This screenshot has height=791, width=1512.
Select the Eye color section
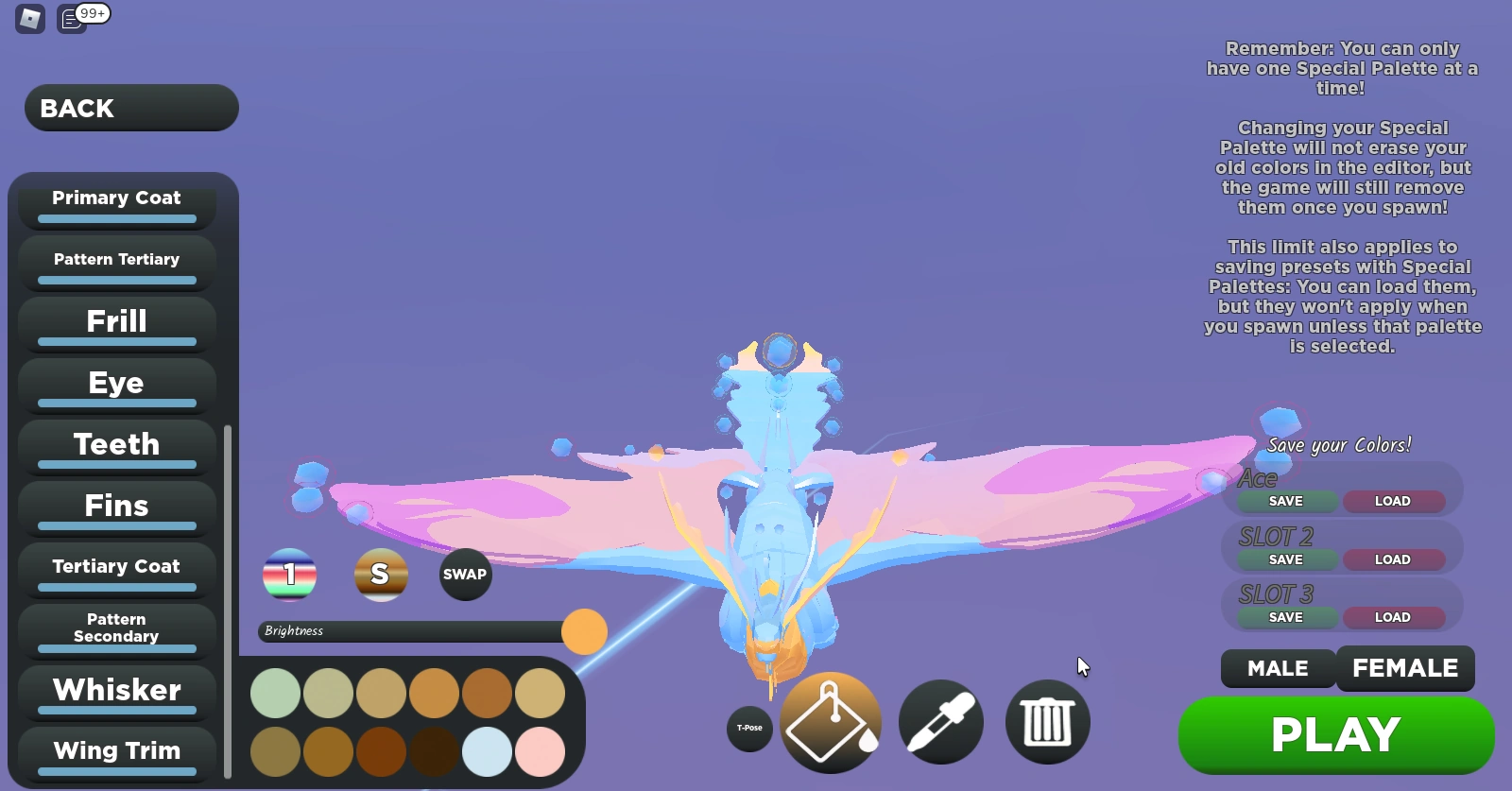116,384
